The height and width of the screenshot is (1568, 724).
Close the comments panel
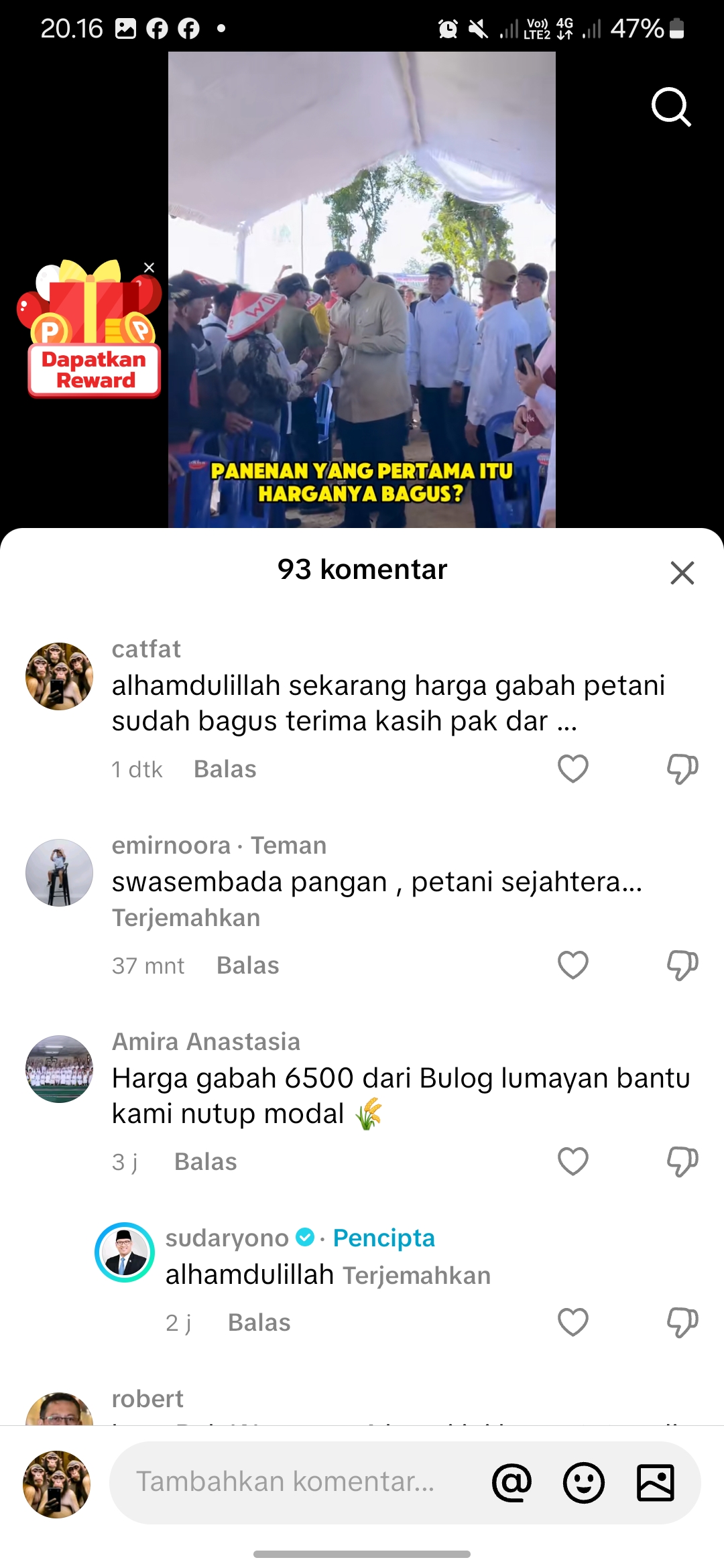(x=682, y=573)
